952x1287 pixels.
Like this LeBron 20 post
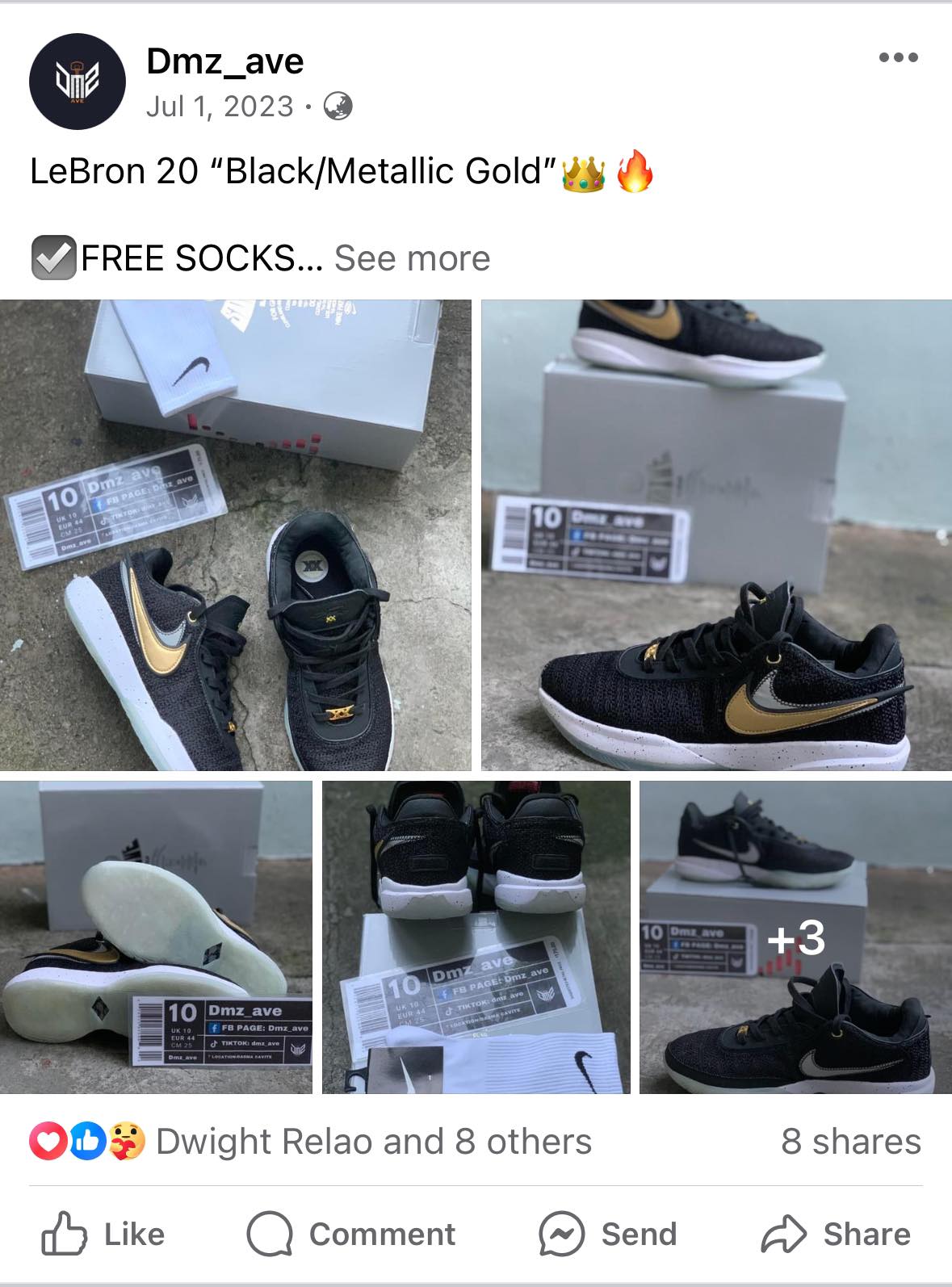(x=103, y=1235)
